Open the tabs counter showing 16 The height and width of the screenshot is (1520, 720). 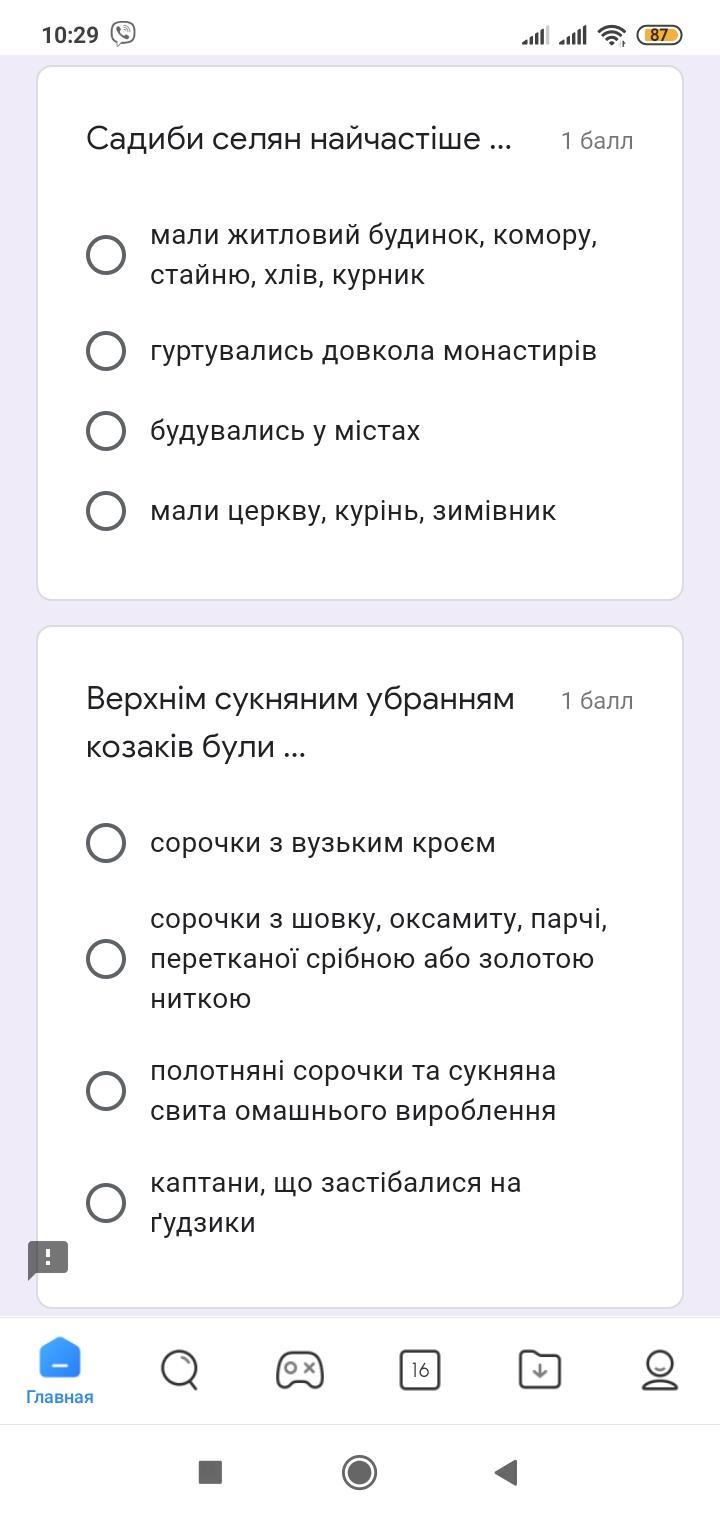coord(420,1370)
